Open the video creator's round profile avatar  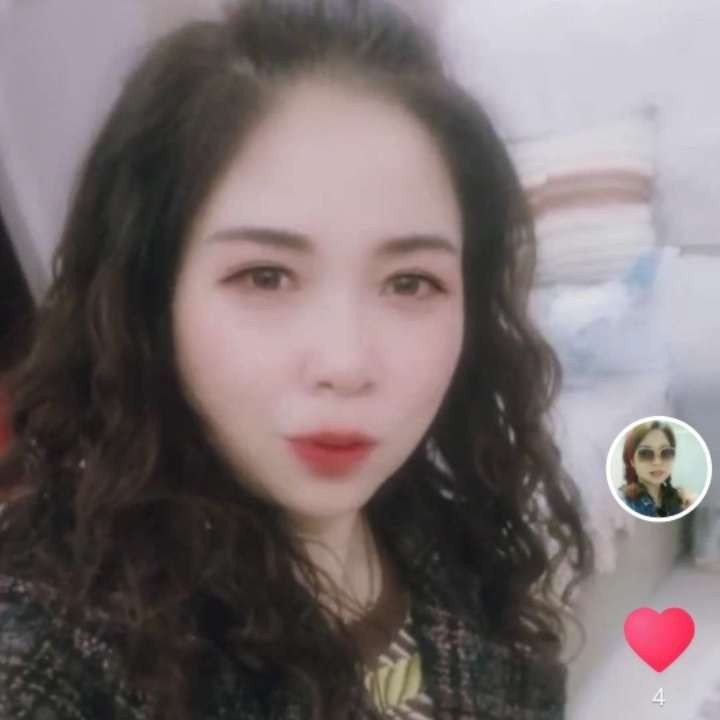coord(658,468)
